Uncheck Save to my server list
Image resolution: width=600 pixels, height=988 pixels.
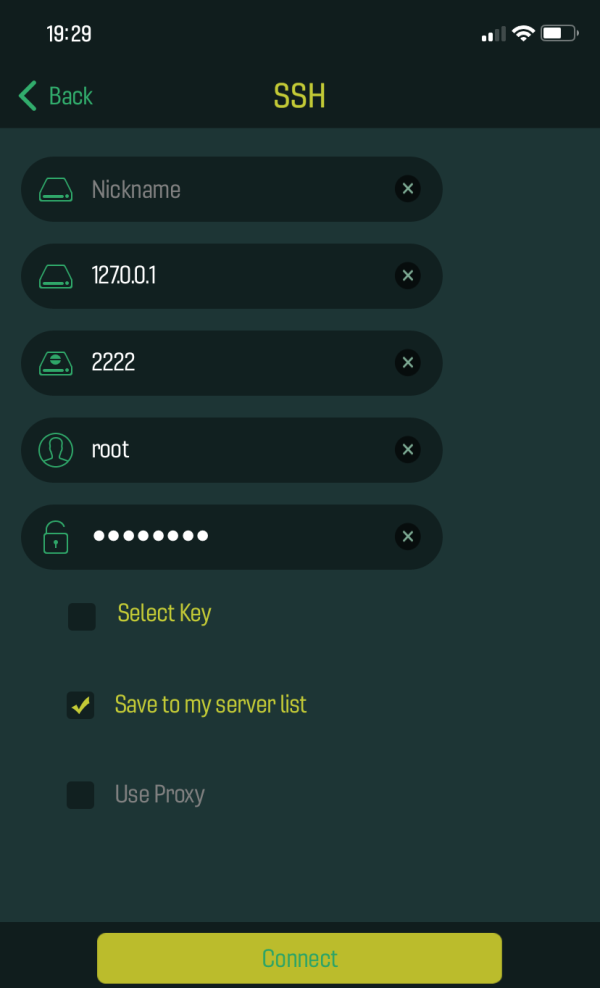[81, 705]
